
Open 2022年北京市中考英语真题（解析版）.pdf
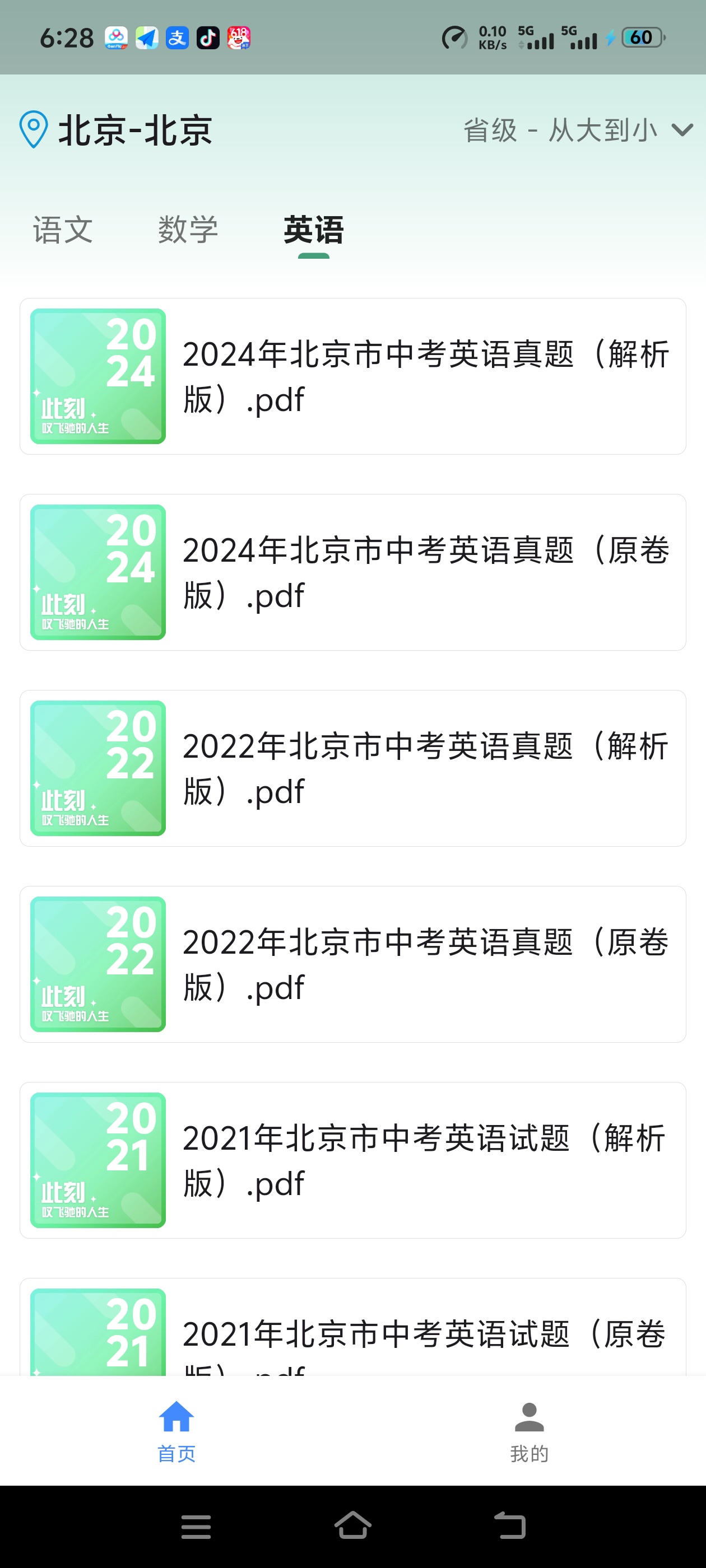point(352,768)
